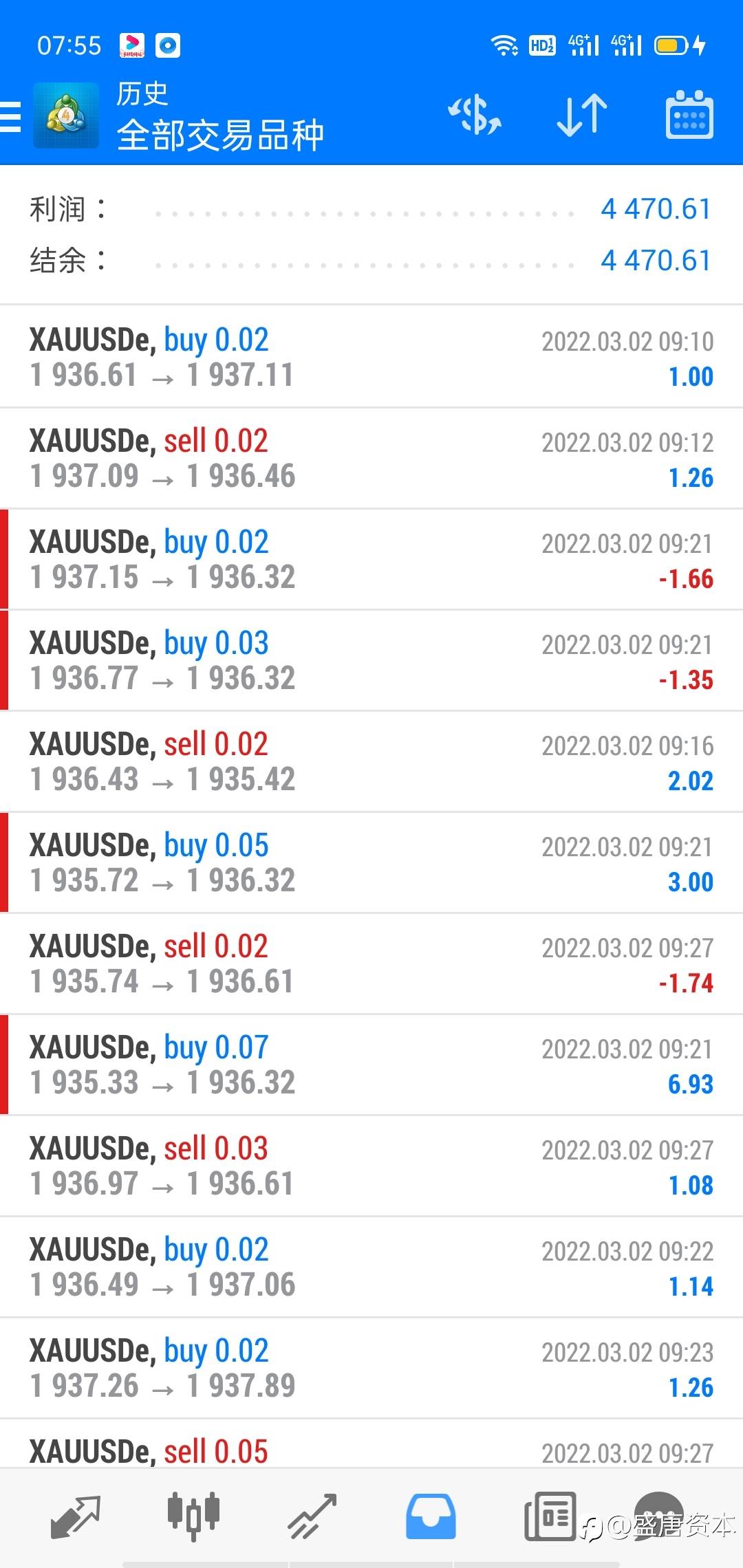This screenshot has height=1568, width=743.
Task: Select the History inbox tab
Action: coord(431,1516)
